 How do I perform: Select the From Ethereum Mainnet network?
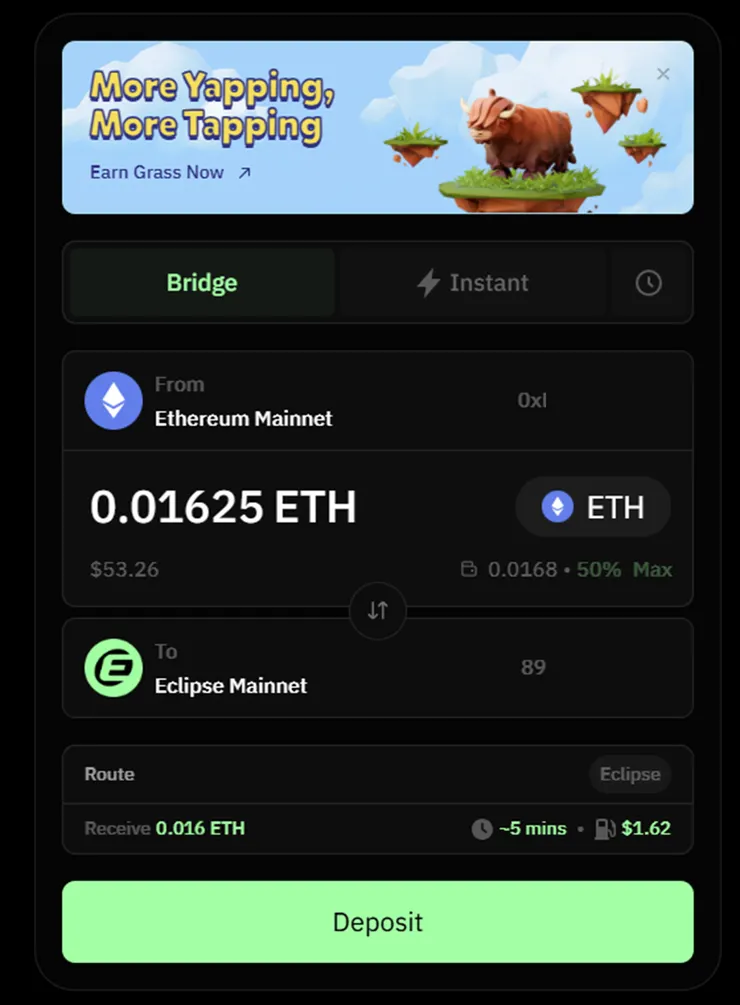tap(243, 401)
